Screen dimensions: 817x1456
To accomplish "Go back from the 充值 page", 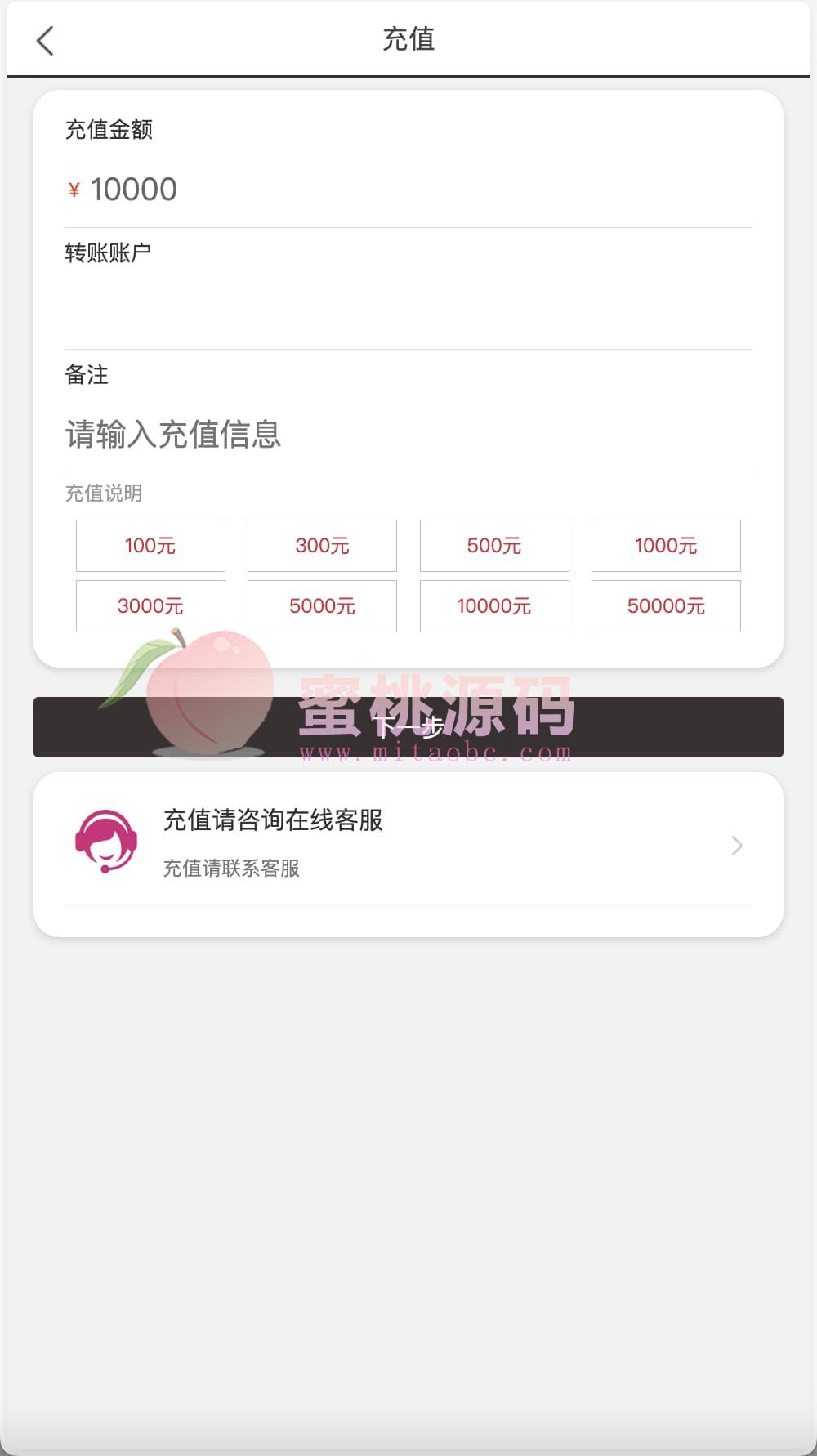I will 46,41.
